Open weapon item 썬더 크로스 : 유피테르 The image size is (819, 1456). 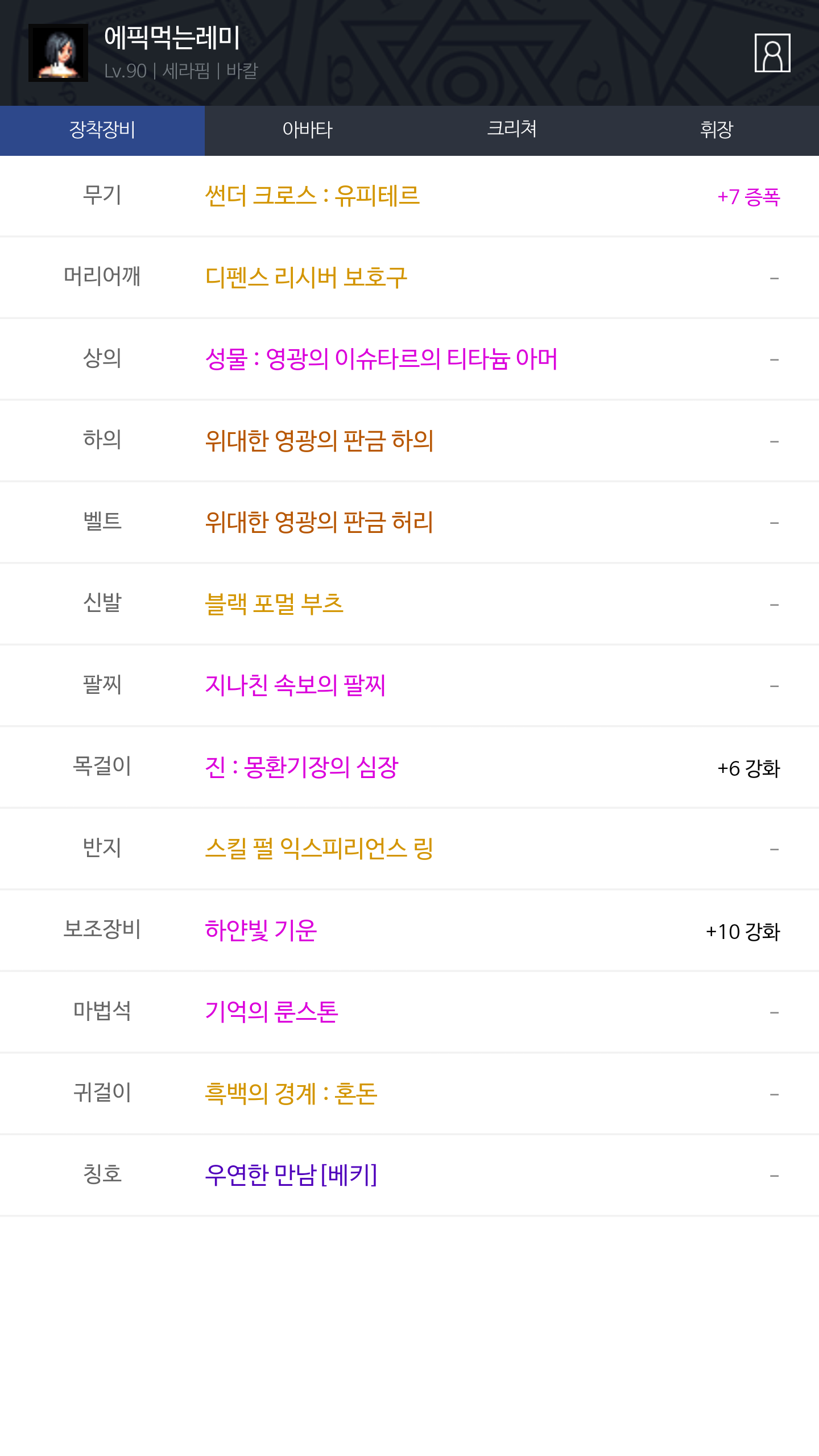tap(312, 196)
